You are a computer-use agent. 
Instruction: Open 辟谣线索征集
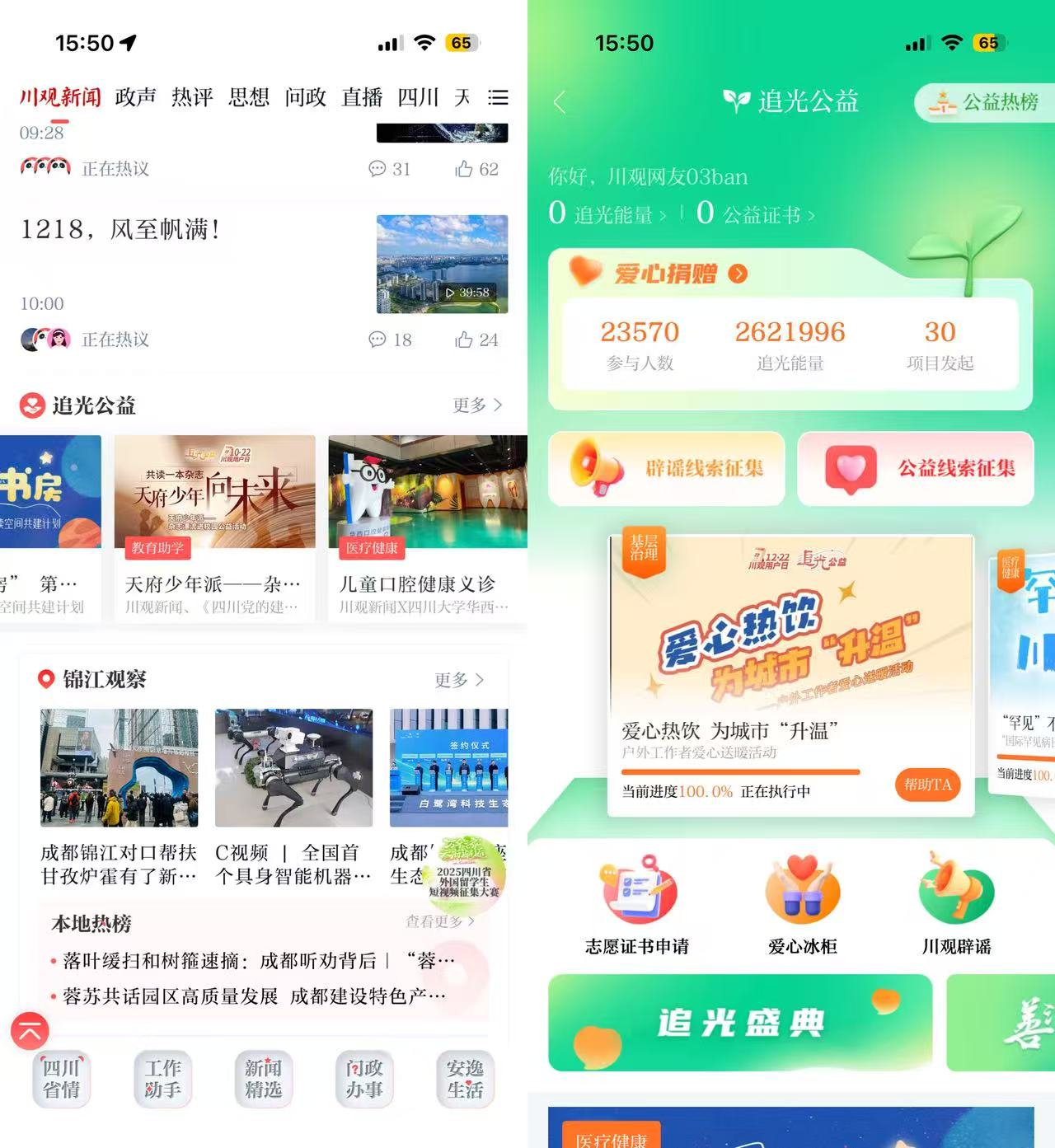tap(666, 468)
